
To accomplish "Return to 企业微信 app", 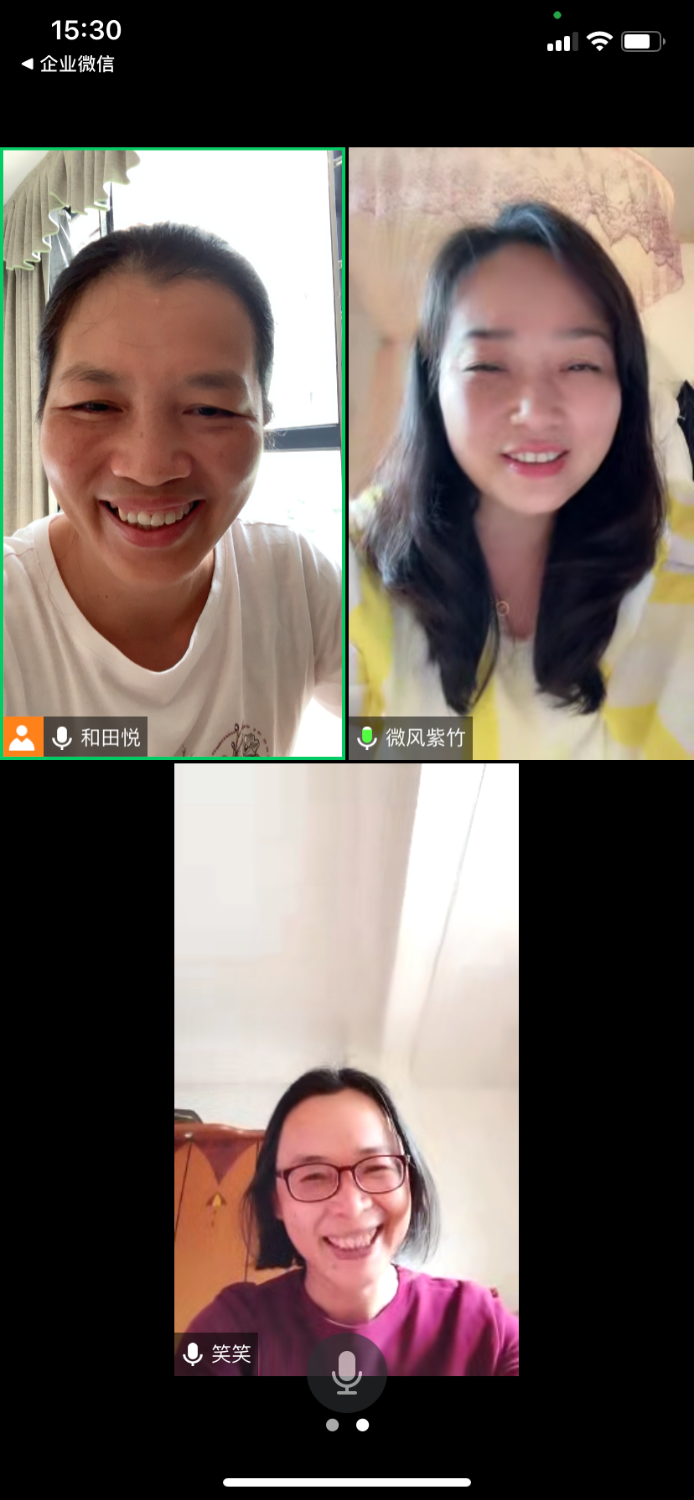I will 68,64.
